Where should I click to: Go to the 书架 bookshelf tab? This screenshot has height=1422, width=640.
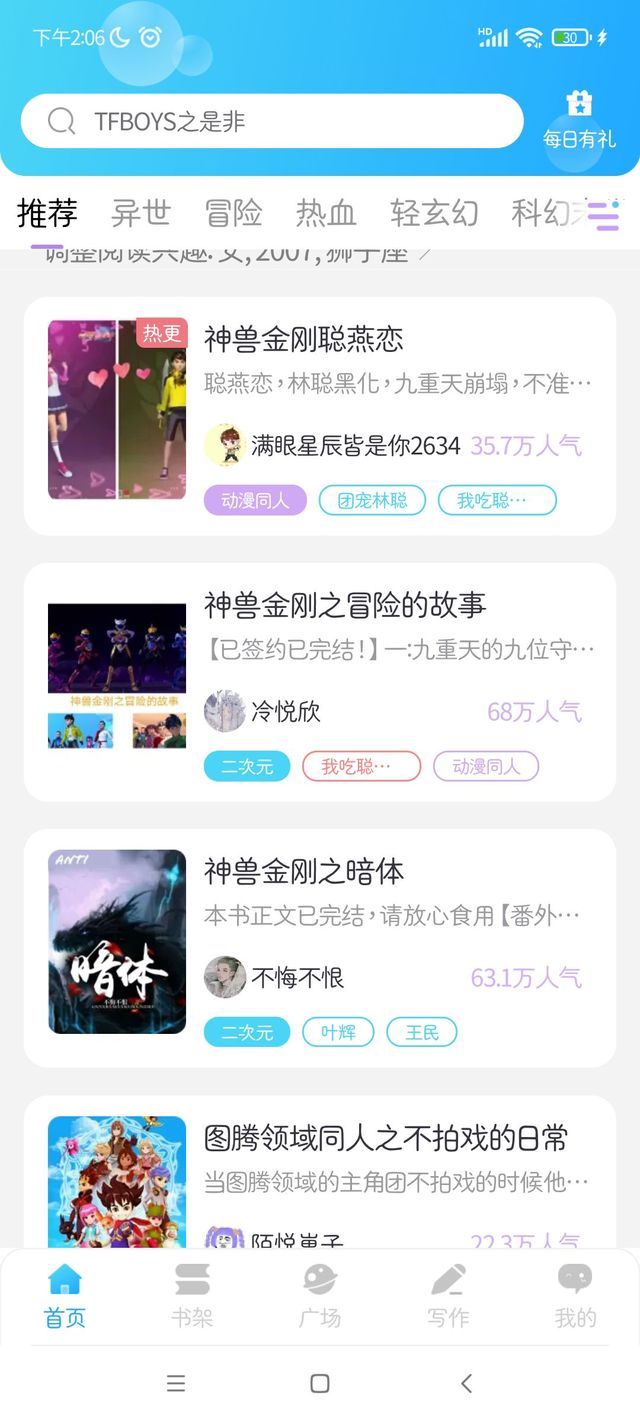(x=192, y=1295)
